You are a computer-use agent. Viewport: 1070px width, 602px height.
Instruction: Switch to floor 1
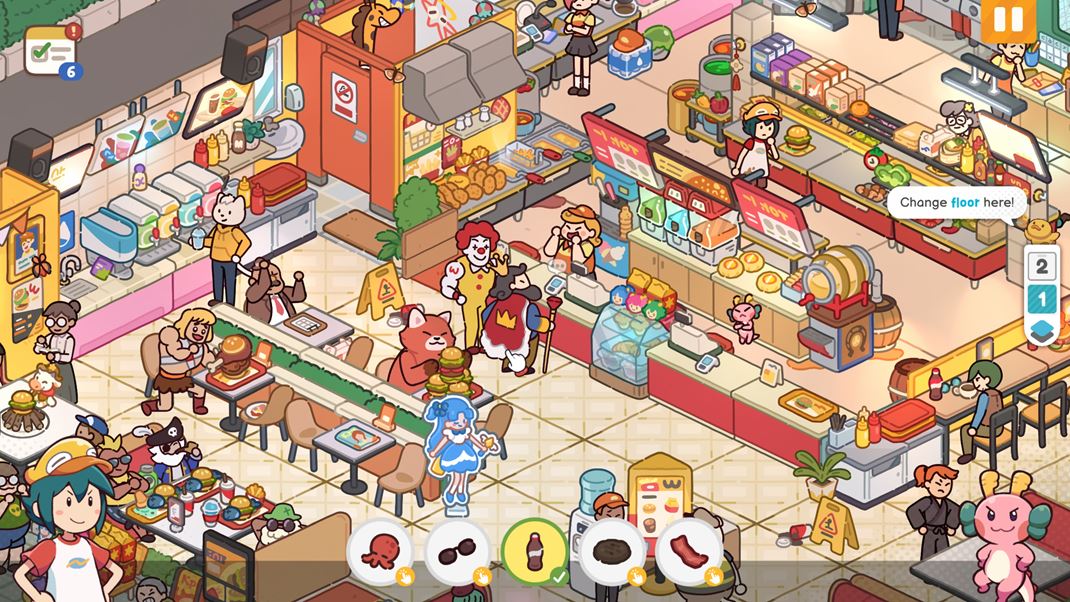pyautogui.click(x=1042, y=298)
